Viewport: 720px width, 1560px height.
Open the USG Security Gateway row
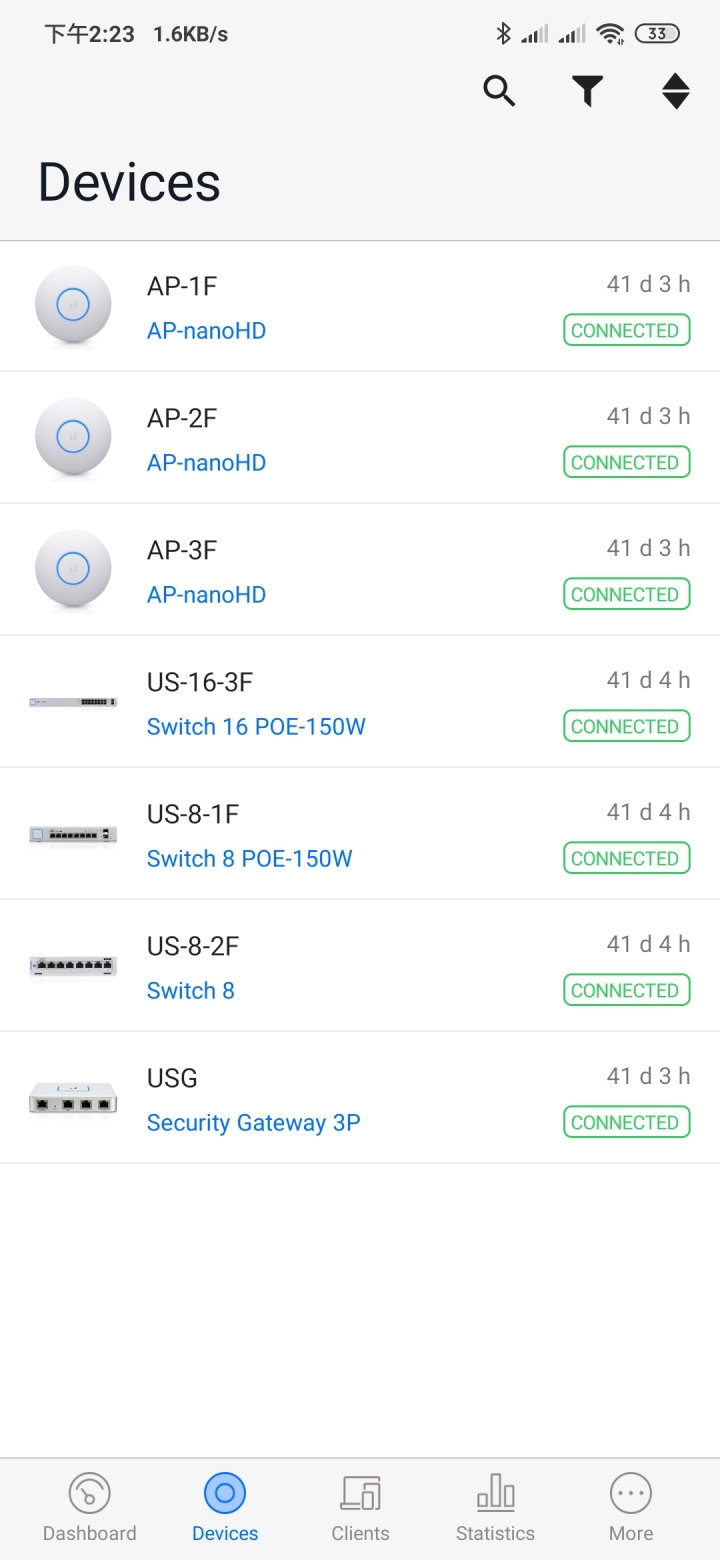[x=360, y=1098]
